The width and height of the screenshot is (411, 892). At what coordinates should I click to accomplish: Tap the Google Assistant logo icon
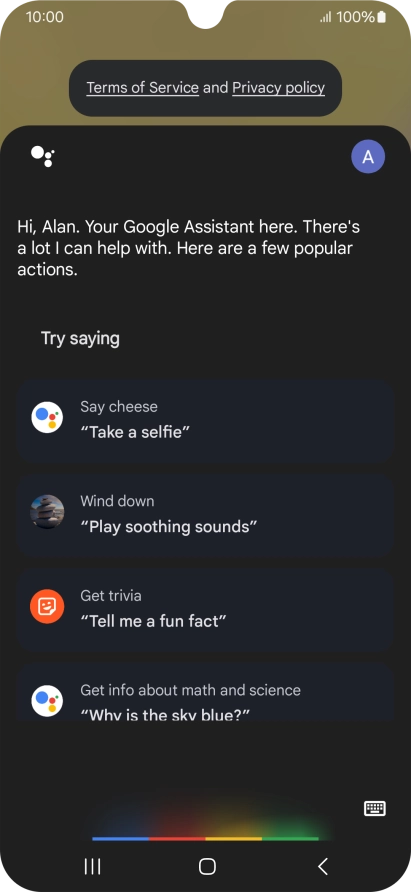(x=43, y=156)
